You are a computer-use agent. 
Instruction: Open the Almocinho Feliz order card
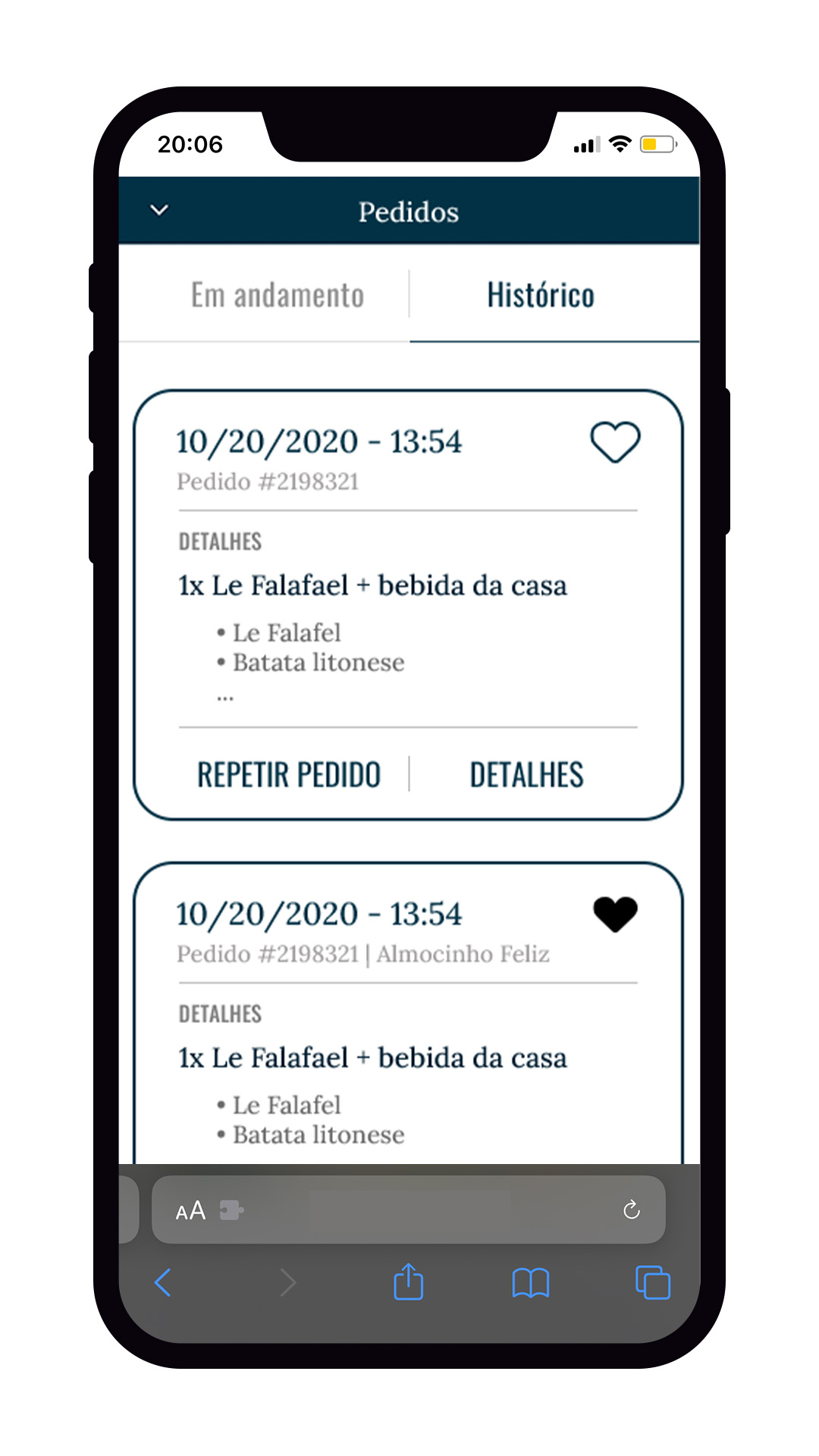click(x=409, y=1013)
